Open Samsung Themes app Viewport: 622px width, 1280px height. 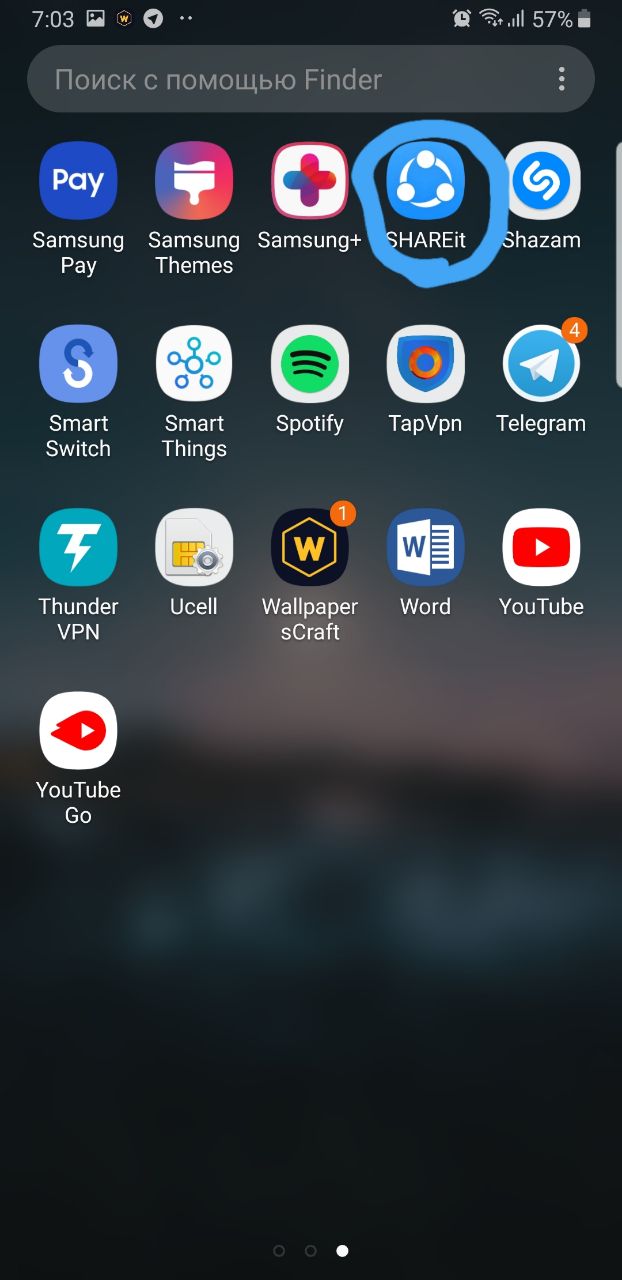[194, 181]
